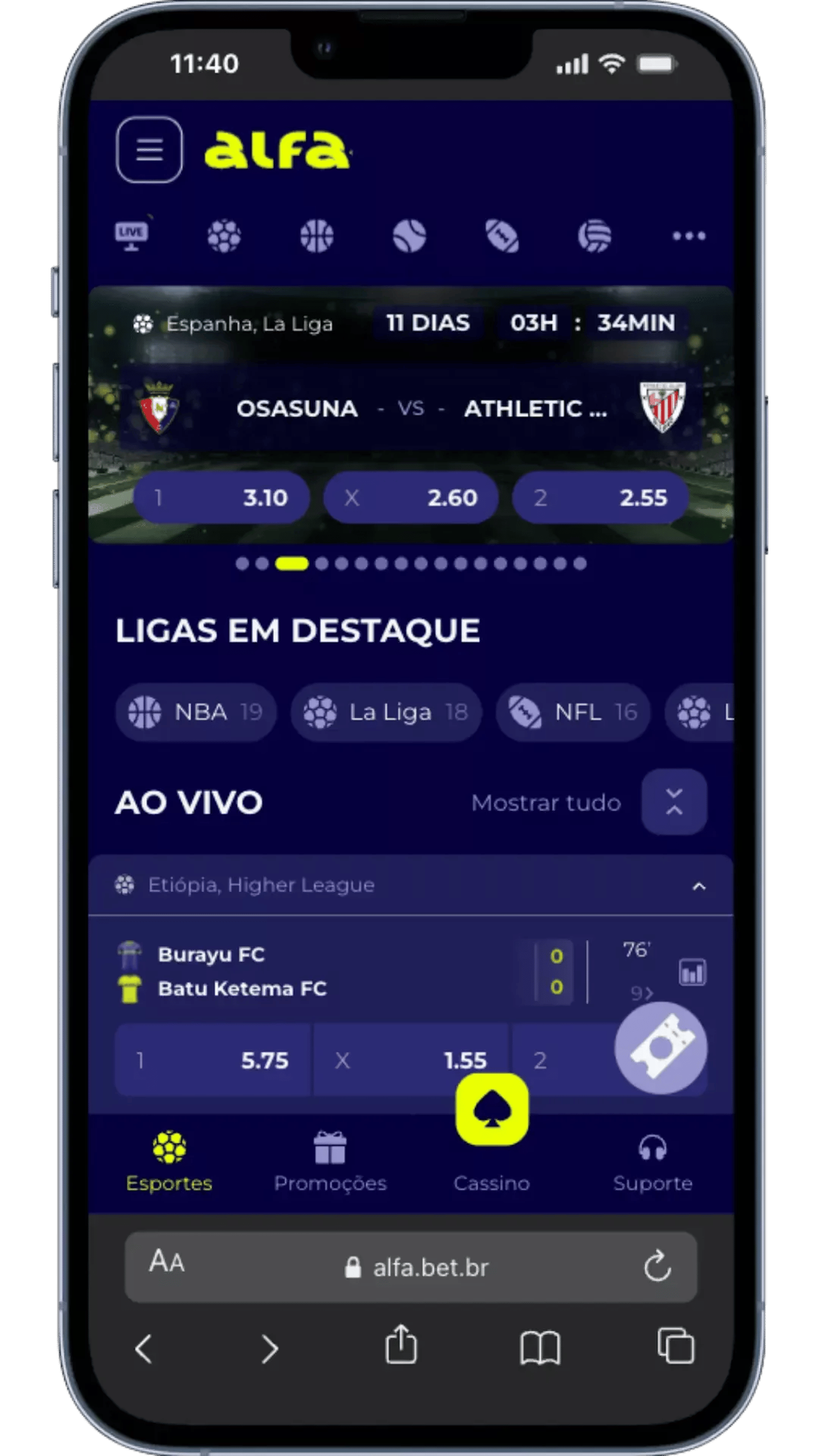Open the live events icon
The height and width of the screenshot is (1456, 819).
click(131, 235)
